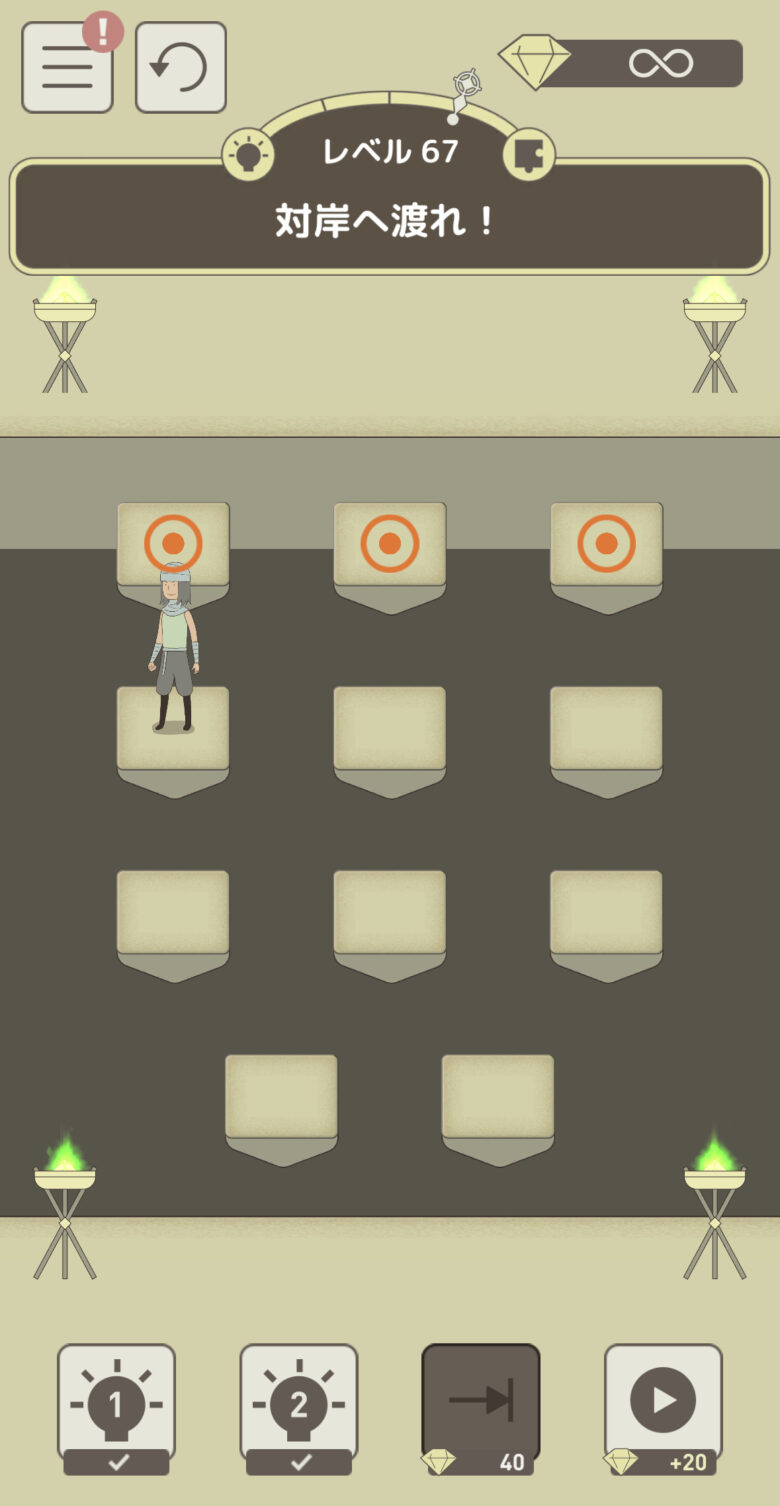
Task: Open the puzzle piece icon
Action: click(528, 155)
